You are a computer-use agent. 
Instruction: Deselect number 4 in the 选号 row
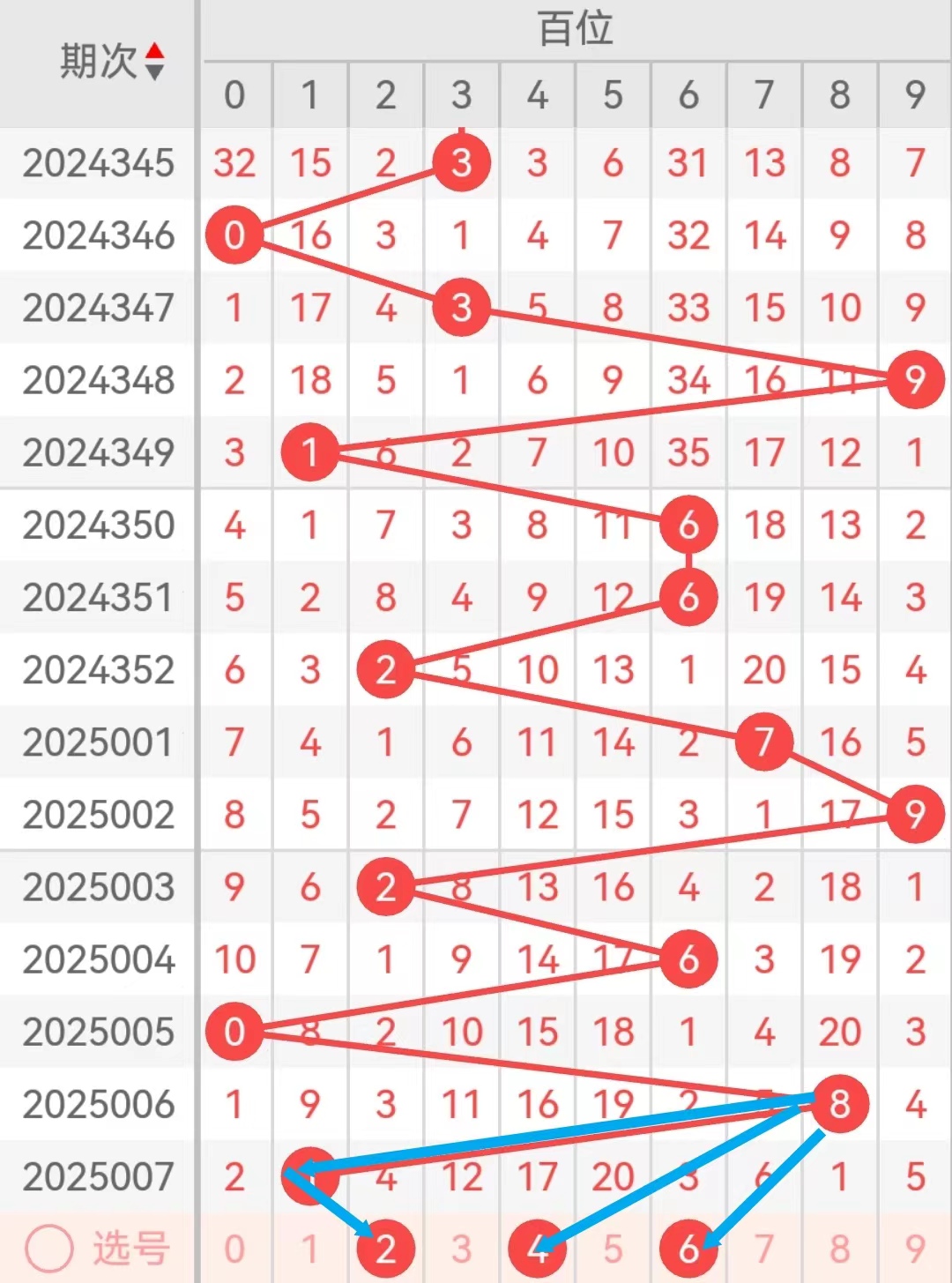[x=537, y=1249]
